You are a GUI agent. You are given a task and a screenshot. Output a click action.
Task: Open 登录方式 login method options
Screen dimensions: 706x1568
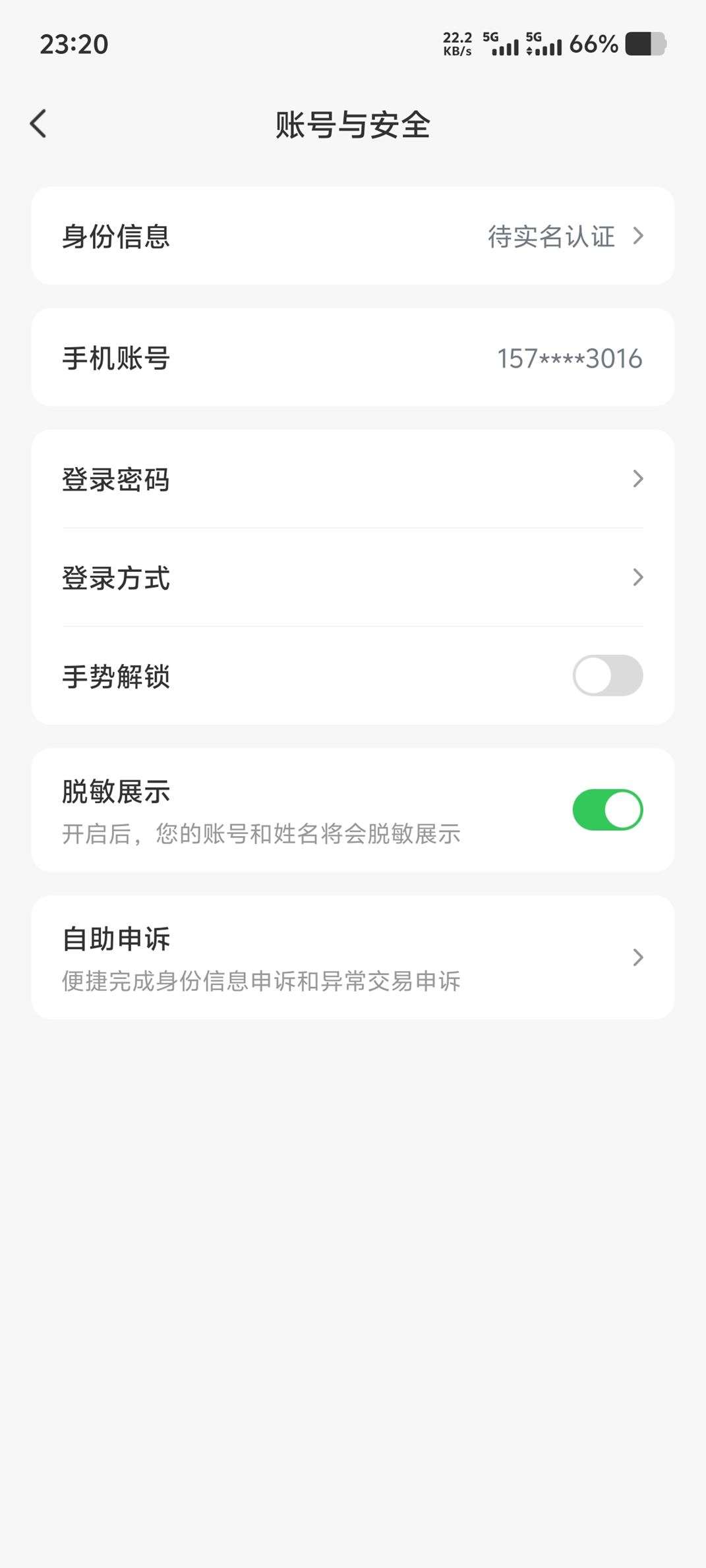[x=353, y=578]
